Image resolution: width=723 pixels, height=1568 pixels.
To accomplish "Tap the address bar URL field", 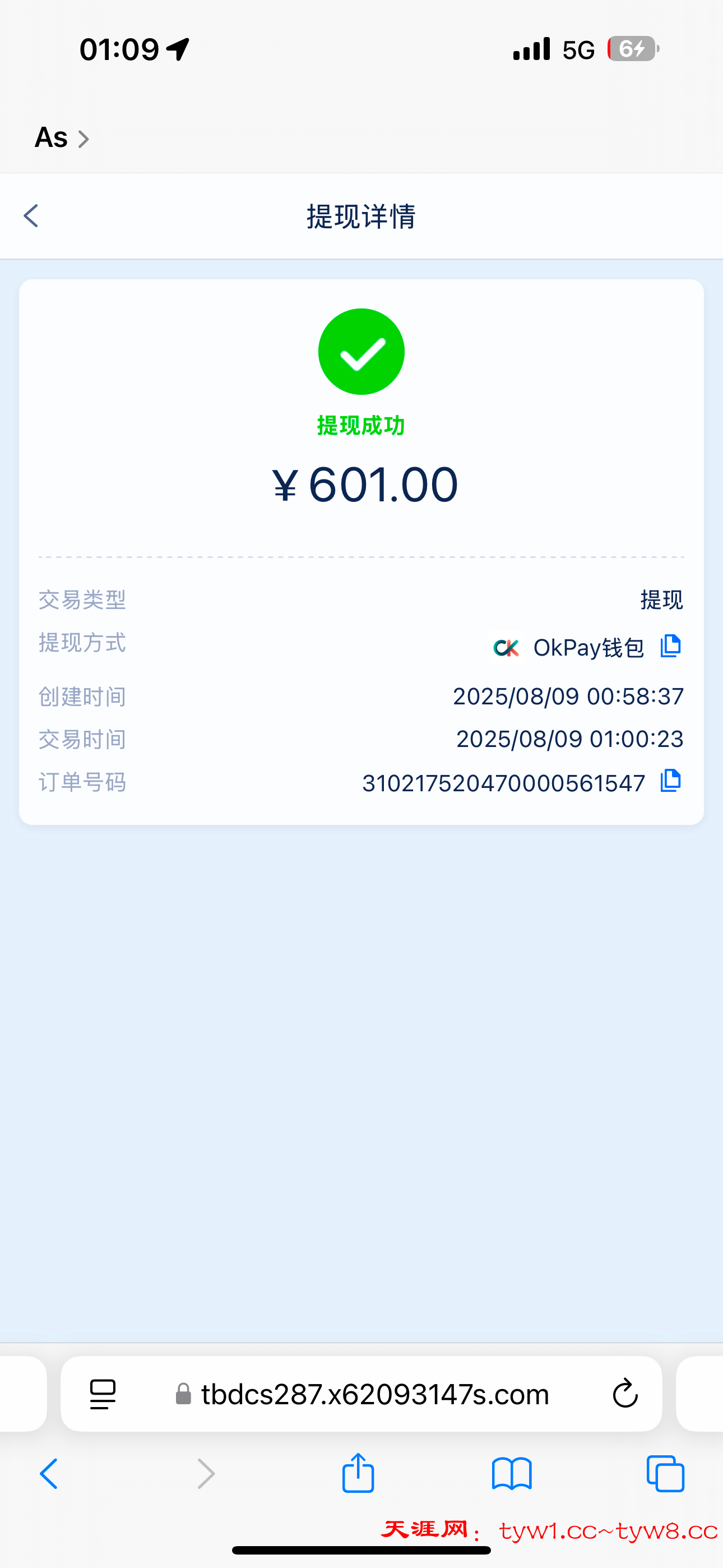I will point(374,1394).
